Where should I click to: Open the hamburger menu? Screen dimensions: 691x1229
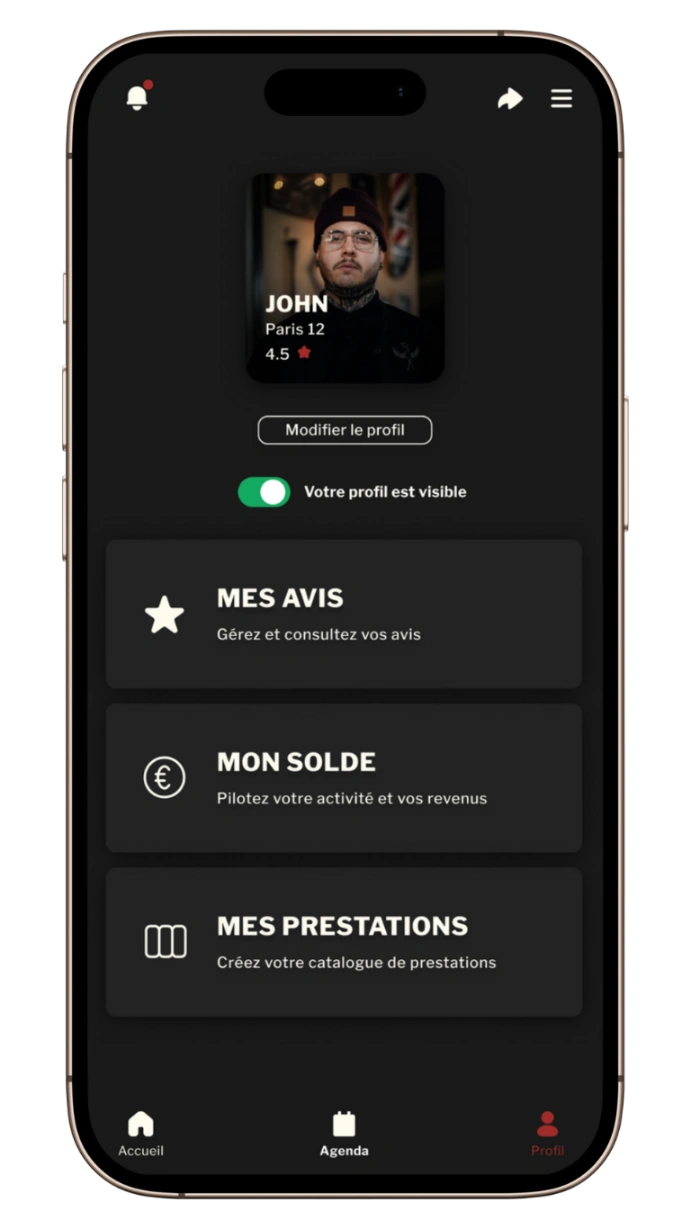pyautogui.click(x=562, y=98)
